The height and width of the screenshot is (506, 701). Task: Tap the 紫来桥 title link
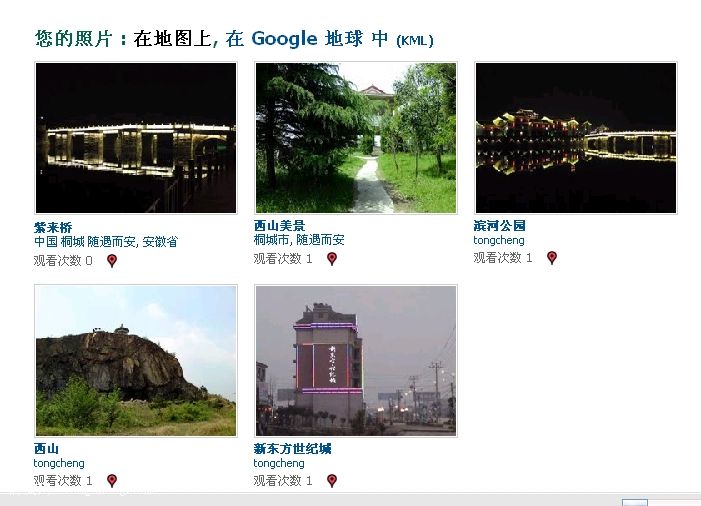[53, 227]
